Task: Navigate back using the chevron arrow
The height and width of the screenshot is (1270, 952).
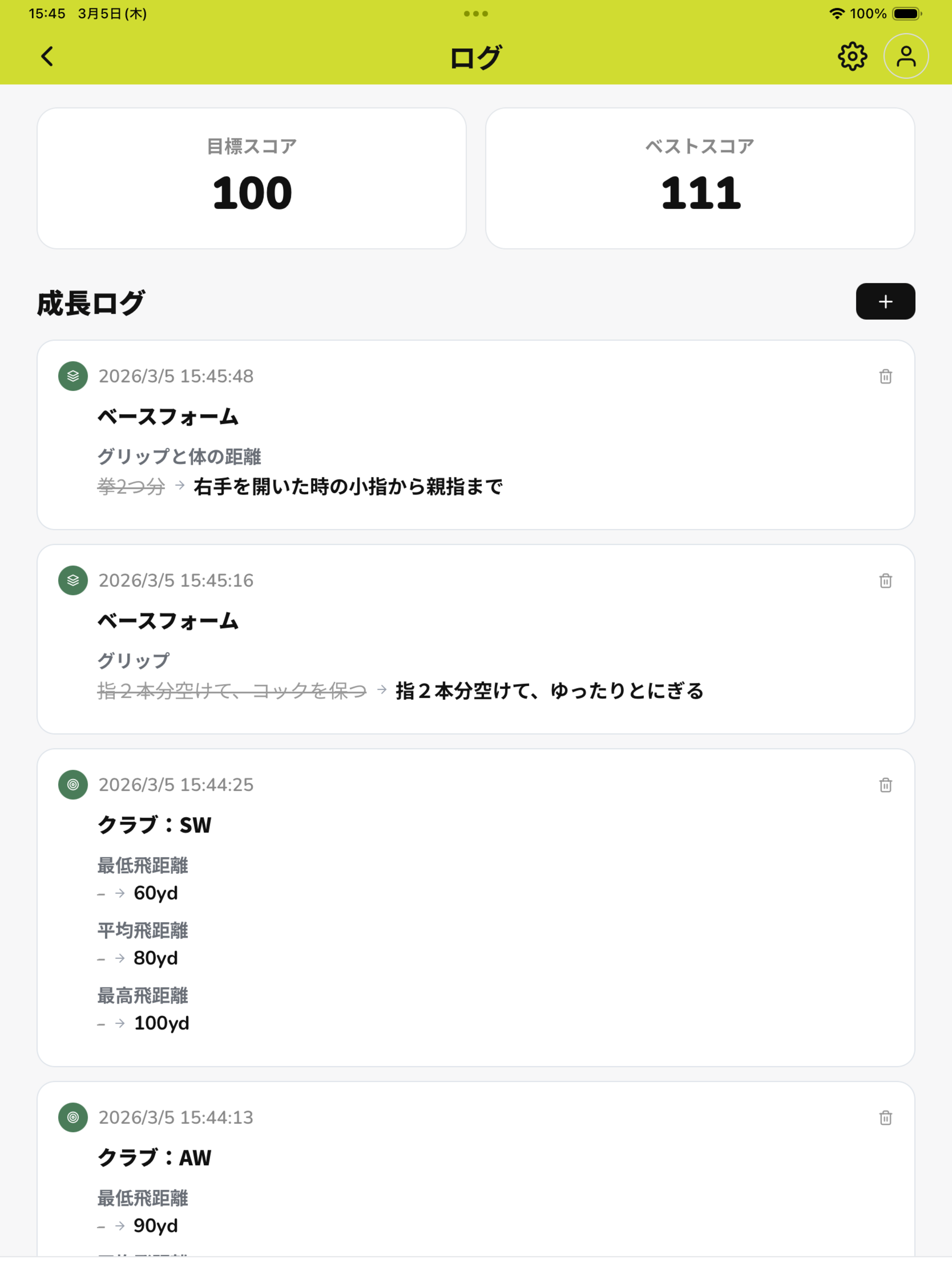Action: tap(47, 56)
